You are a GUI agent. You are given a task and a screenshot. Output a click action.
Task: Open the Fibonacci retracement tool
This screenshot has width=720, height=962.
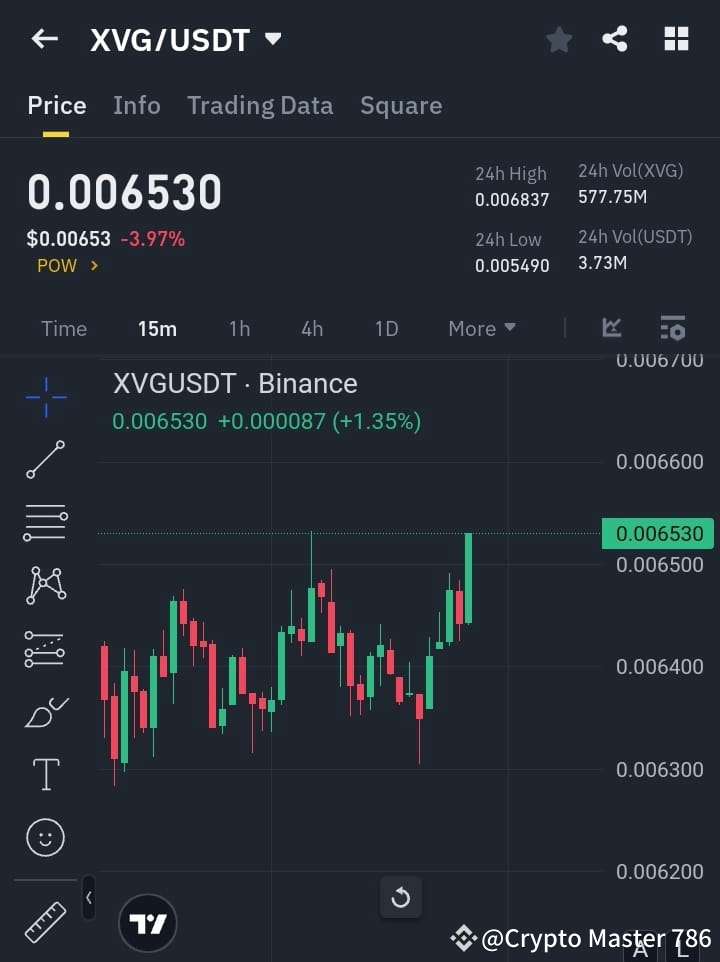coord(45,523)
